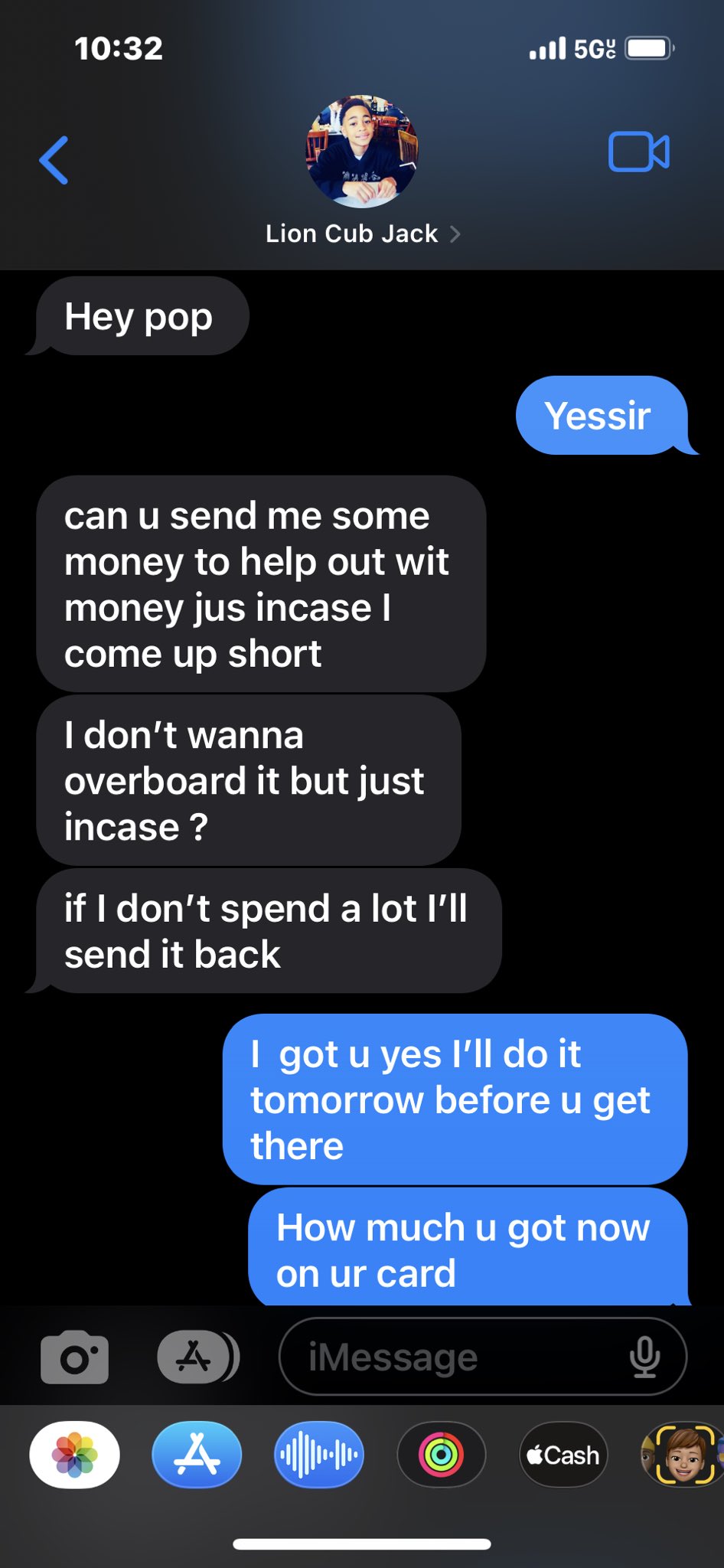Go back to the messages list
Image resolution: width=724 pixels, height=1568 pixels.
(x=54, y=160)
